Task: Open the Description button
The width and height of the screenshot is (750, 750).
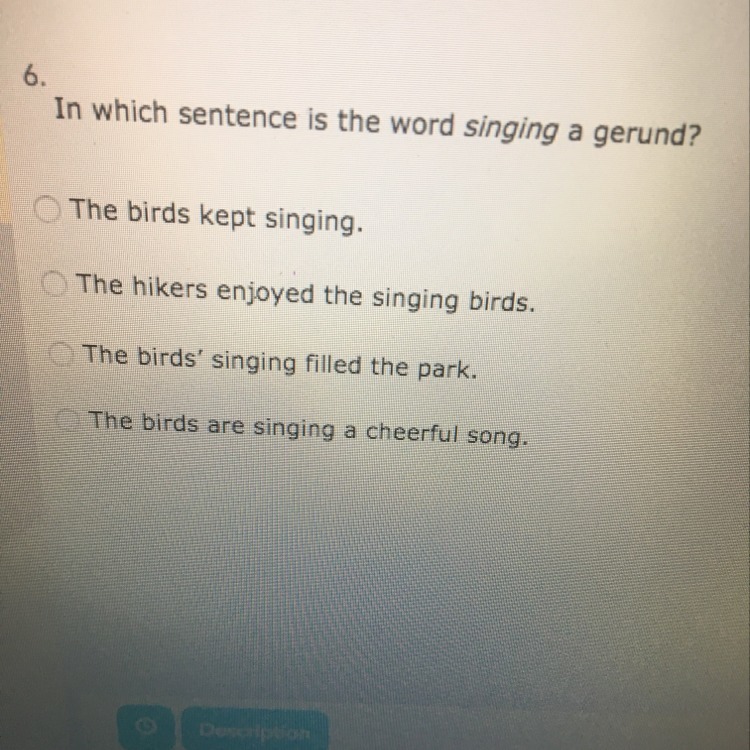Action: point(254,731)
